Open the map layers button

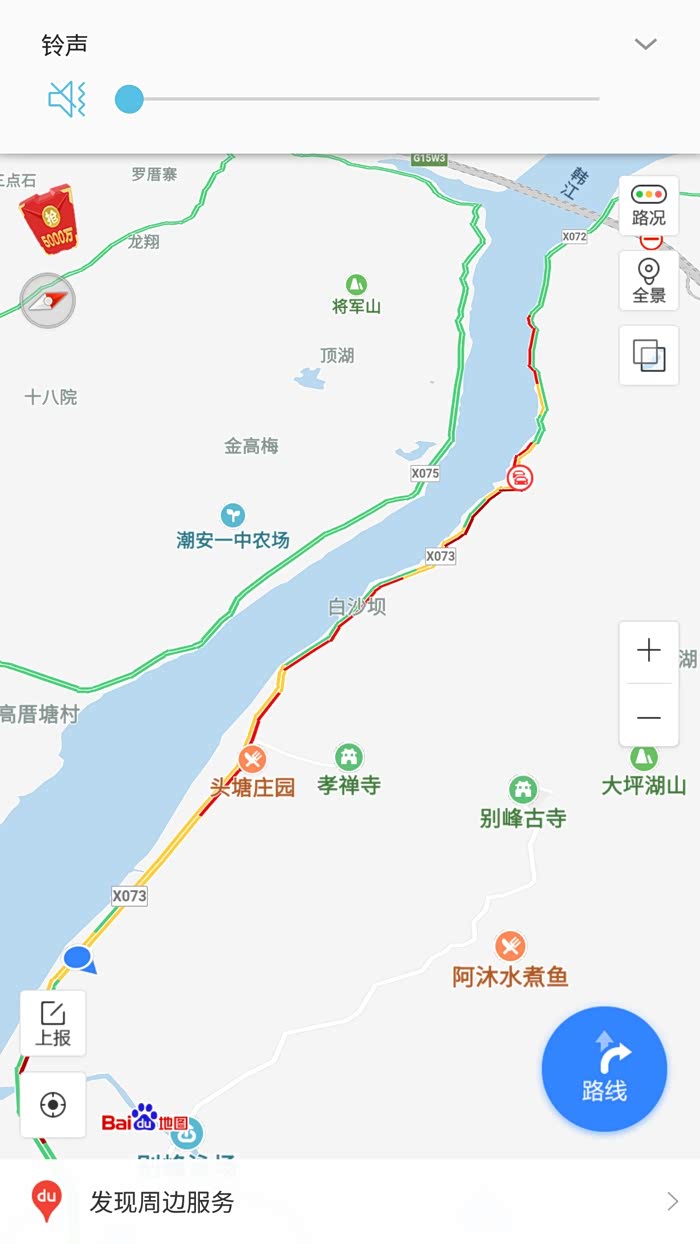(x=649, y=355)
